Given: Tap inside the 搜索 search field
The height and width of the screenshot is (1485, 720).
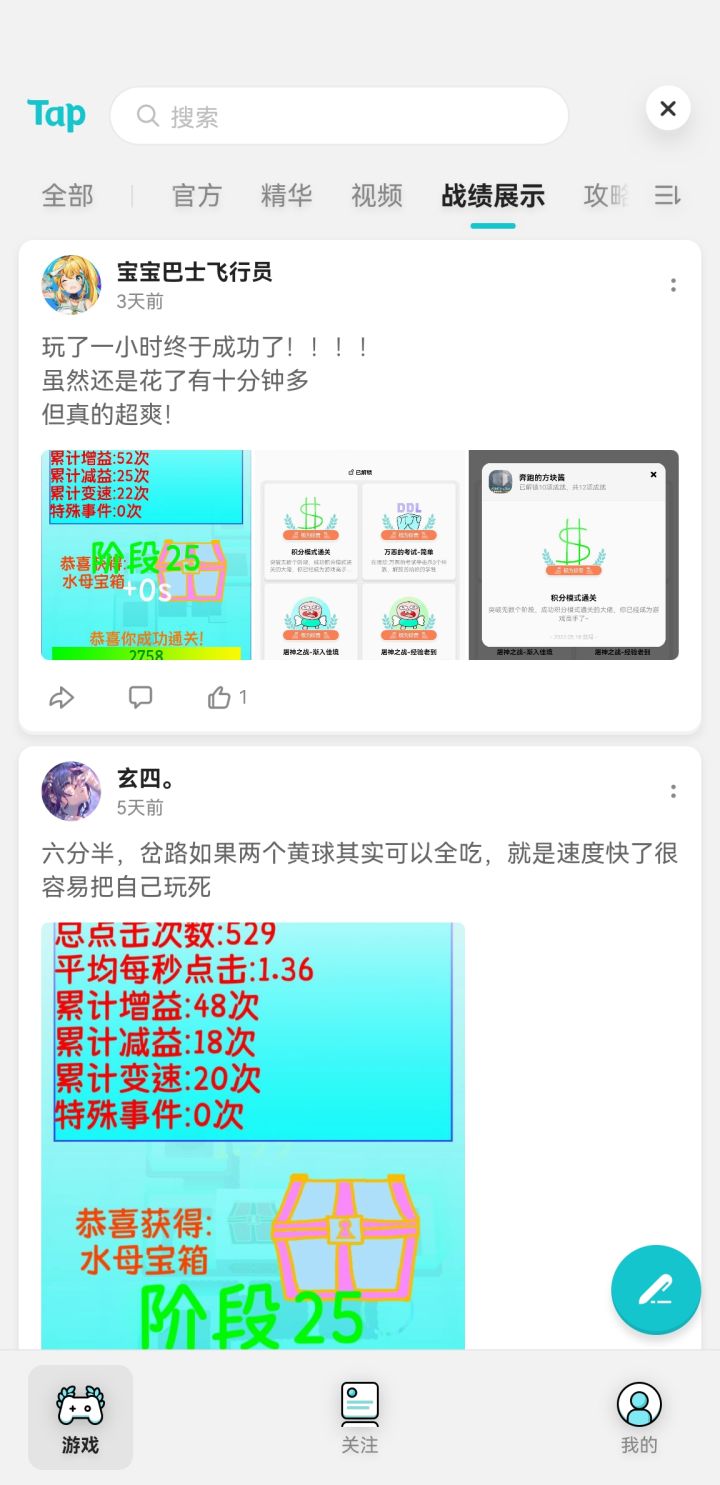Looking at the screenshot, I should (340, 115).
